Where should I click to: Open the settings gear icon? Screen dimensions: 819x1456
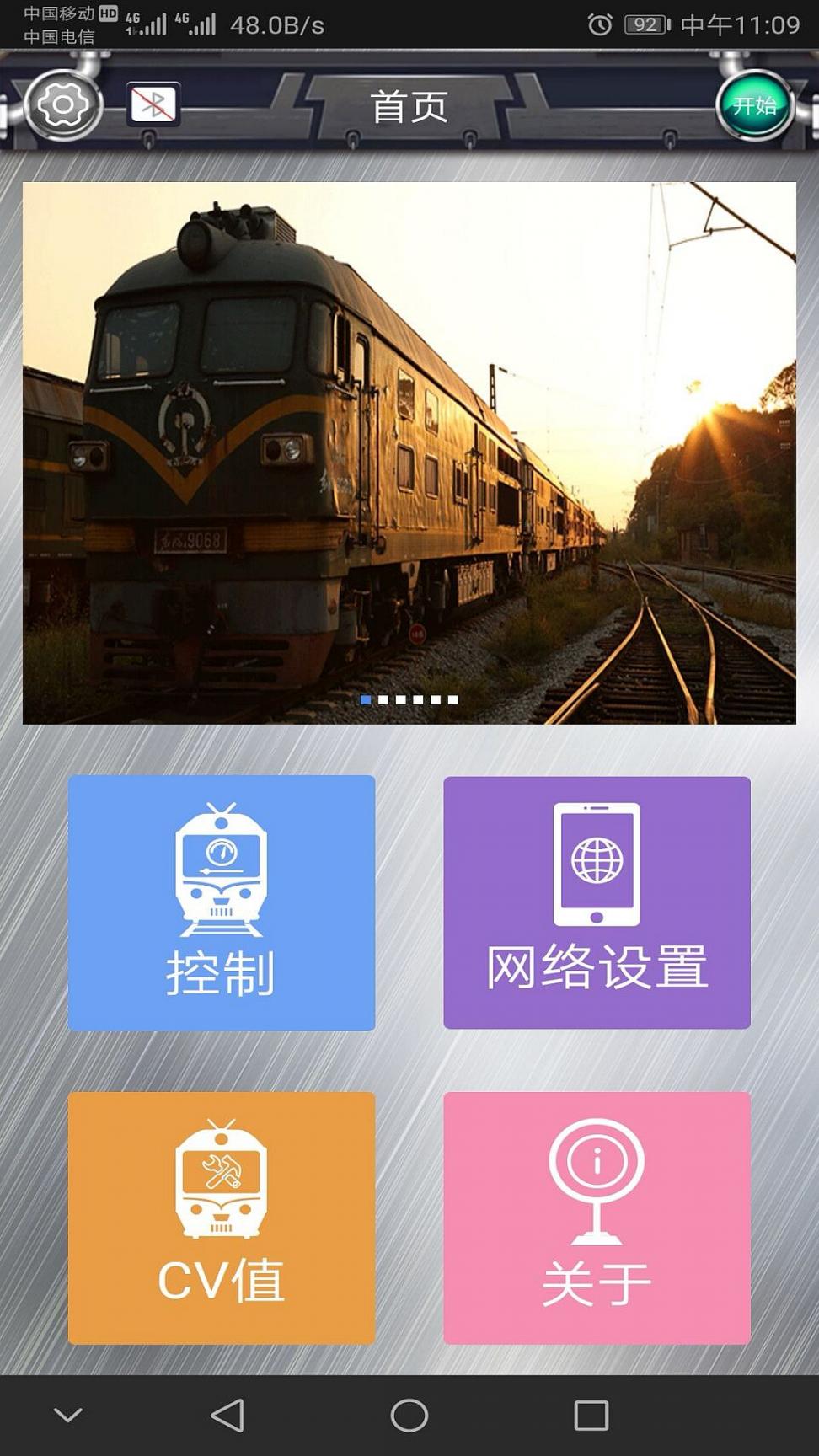coord(63,105)
